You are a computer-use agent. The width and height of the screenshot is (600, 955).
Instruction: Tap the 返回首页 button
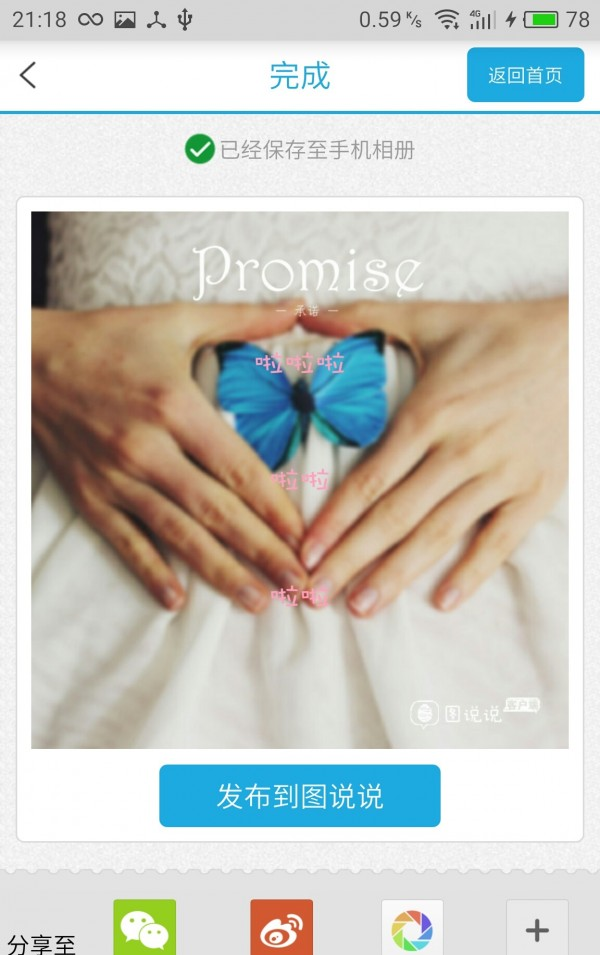pos(525,75)
